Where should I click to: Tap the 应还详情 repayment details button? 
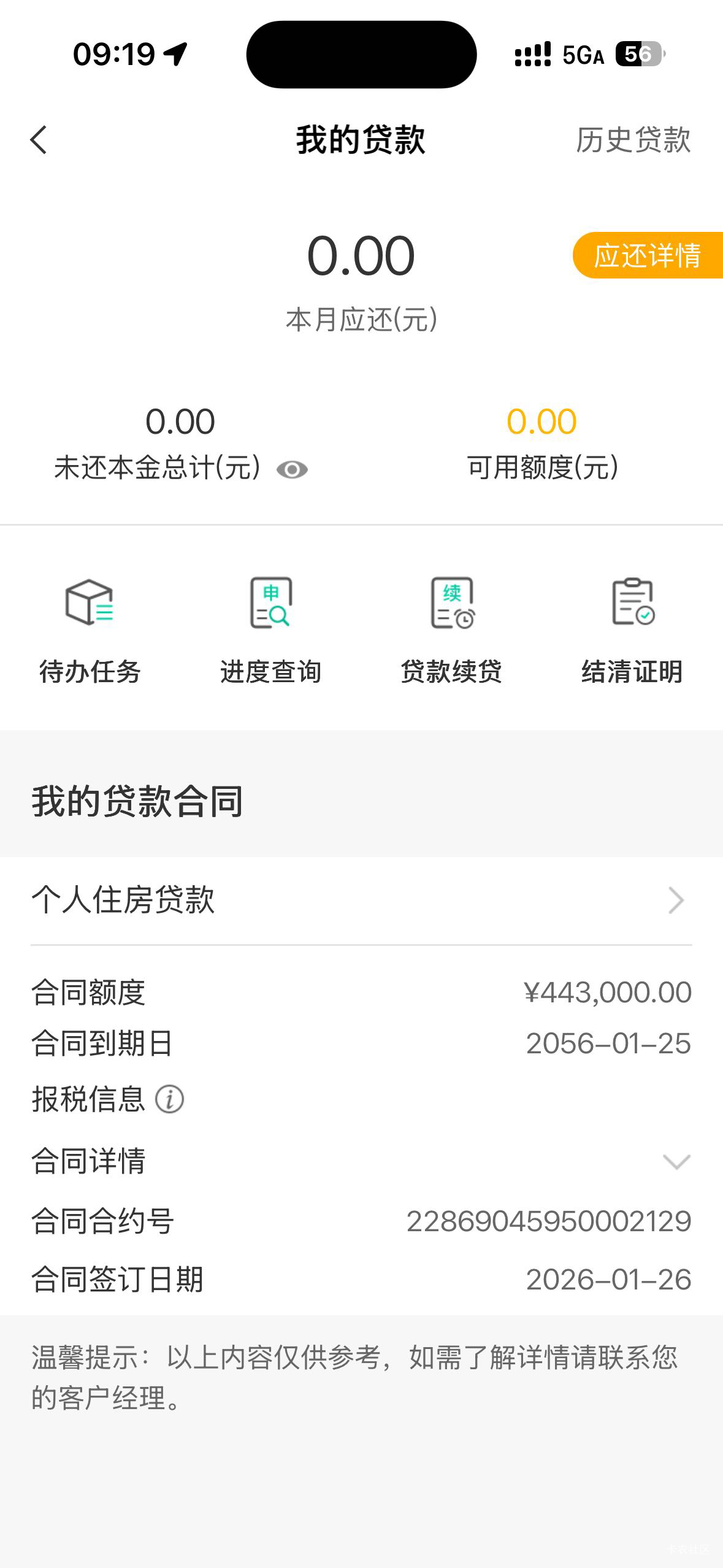pyautogui.click(x=647, y=255)
